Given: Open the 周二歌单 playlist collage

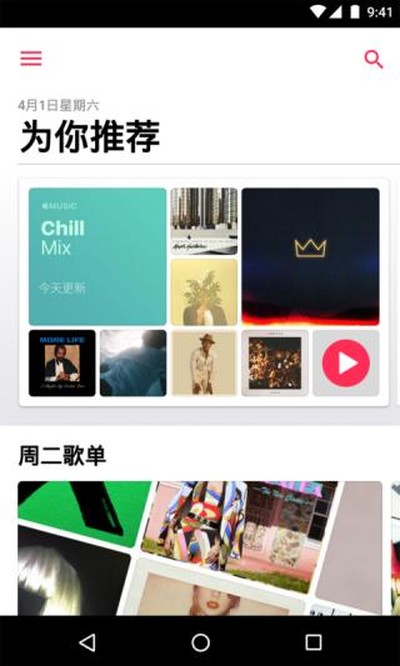Looking at the screenshot, I should (200, 548).
